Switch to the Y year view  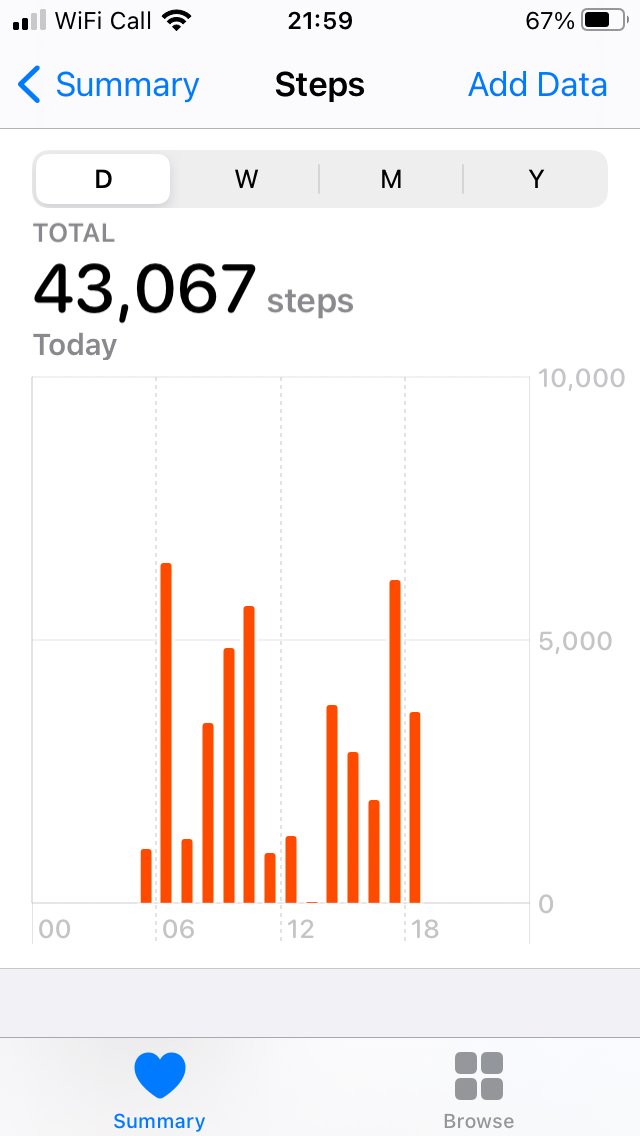click(536, 179)
